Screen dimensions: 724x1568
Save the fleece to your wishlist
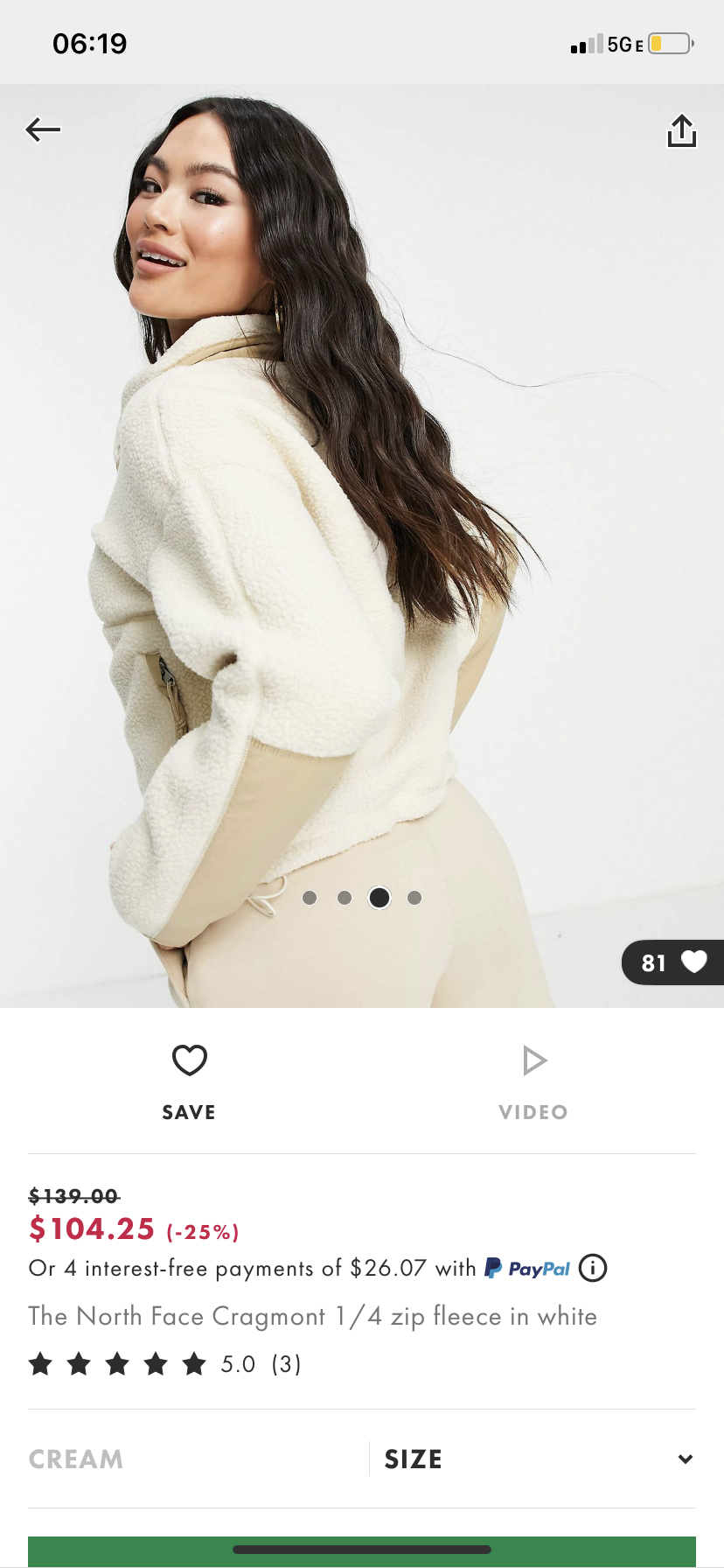[189, 1082]
